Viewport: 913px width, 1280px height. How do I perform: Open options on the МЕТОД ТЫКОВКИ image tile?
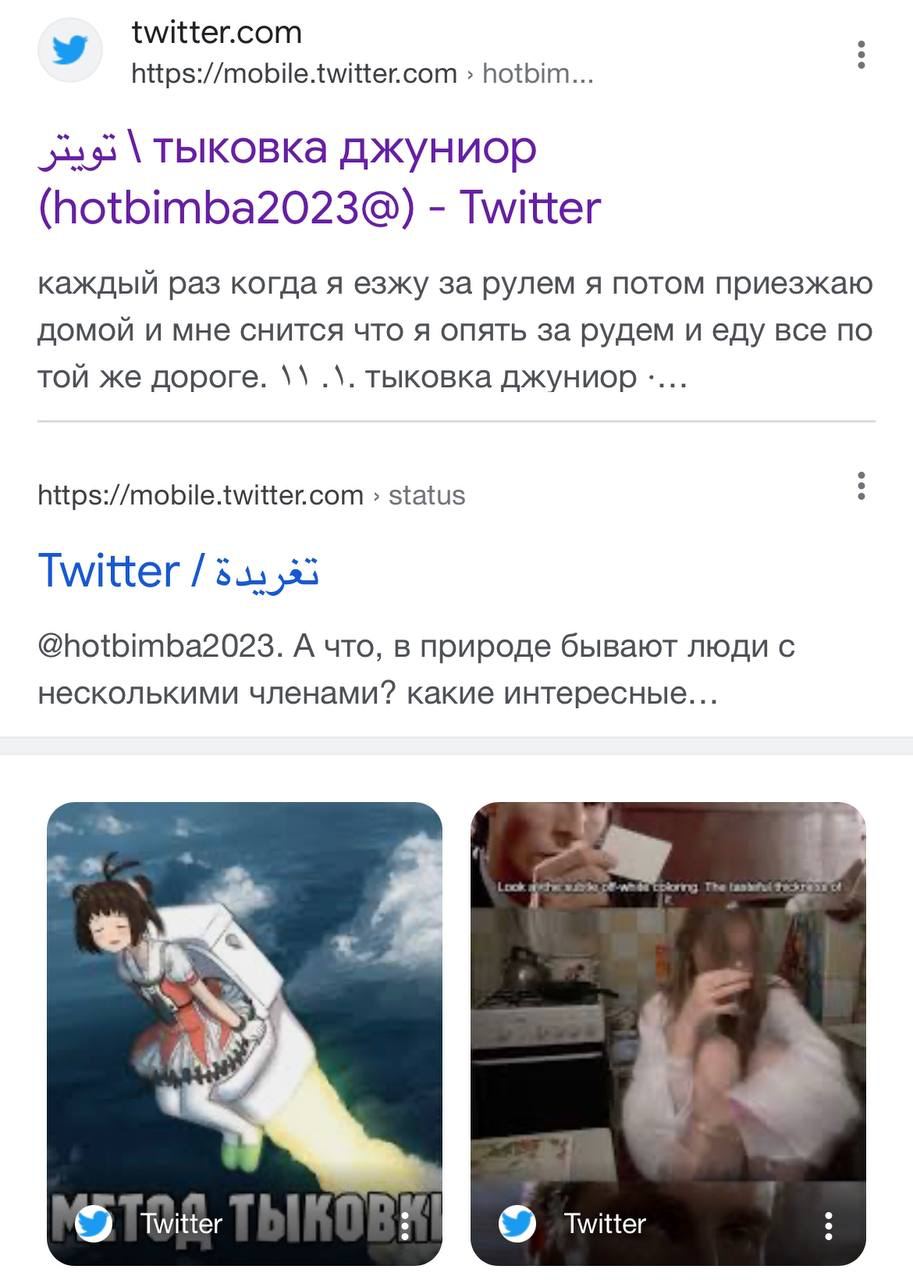point(405,1225)
